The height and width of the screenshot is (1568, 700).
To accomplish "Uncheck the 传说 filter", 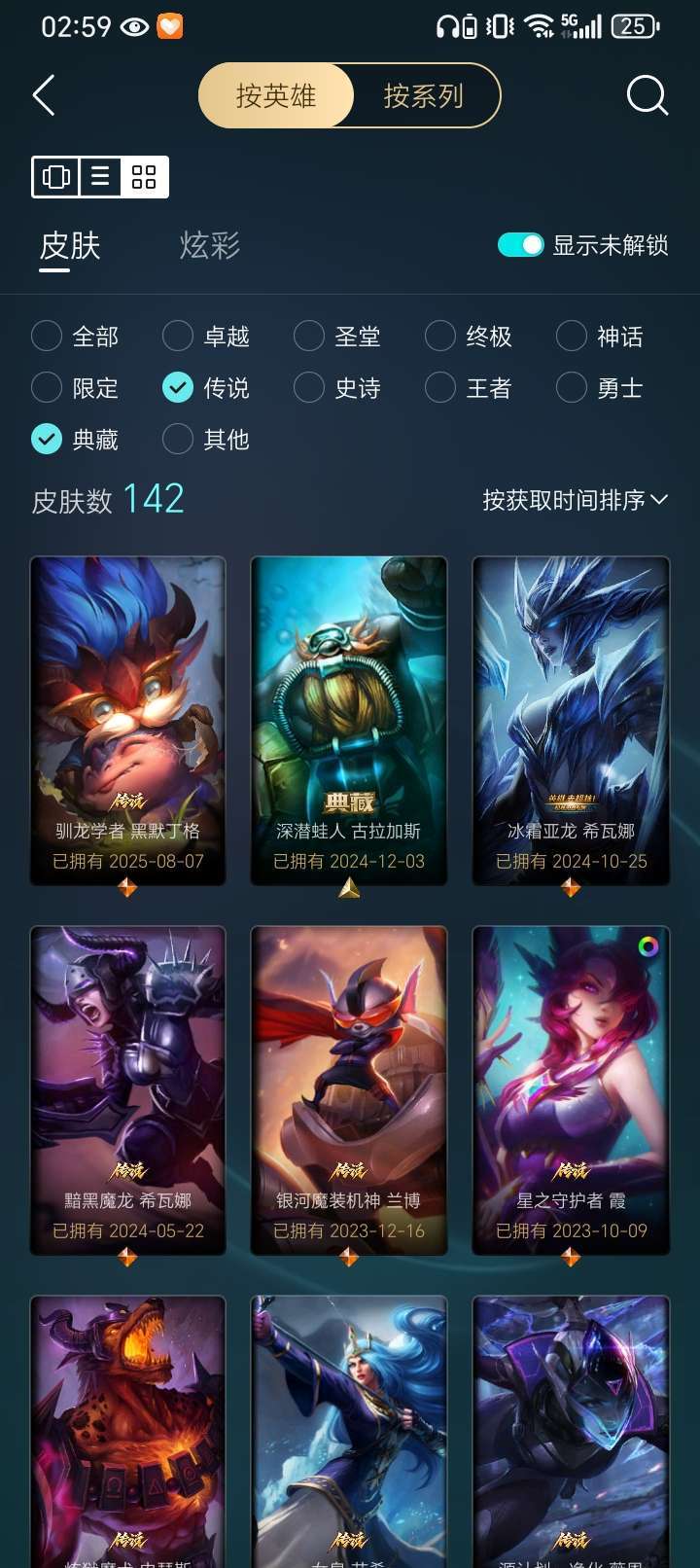I will 178,388.
